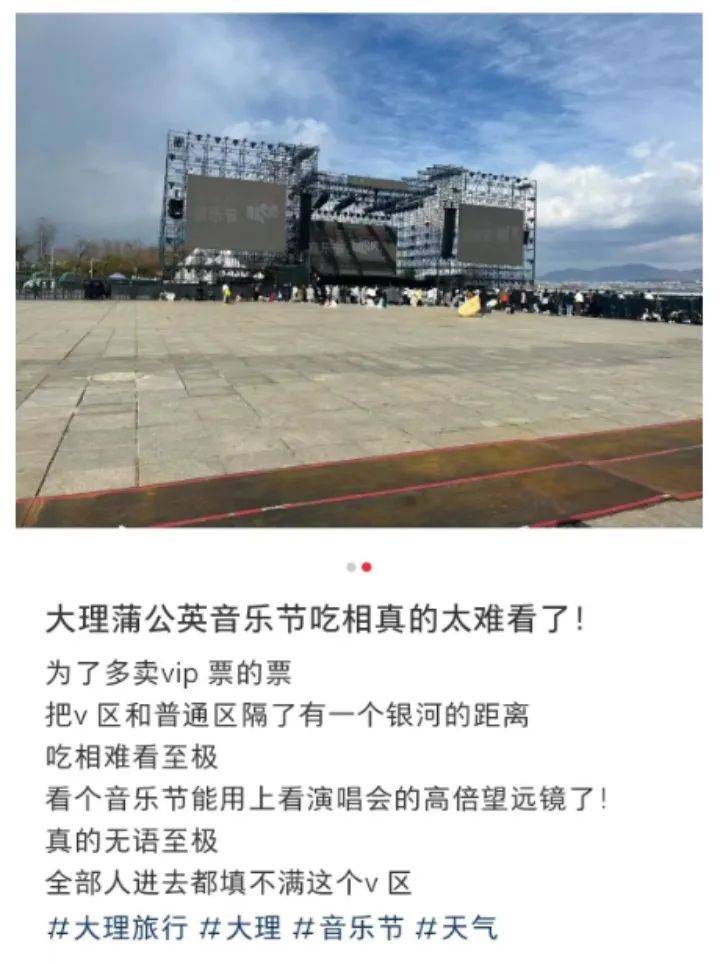
Task: Open the #天气 hashtag
Action: (456, 927)
